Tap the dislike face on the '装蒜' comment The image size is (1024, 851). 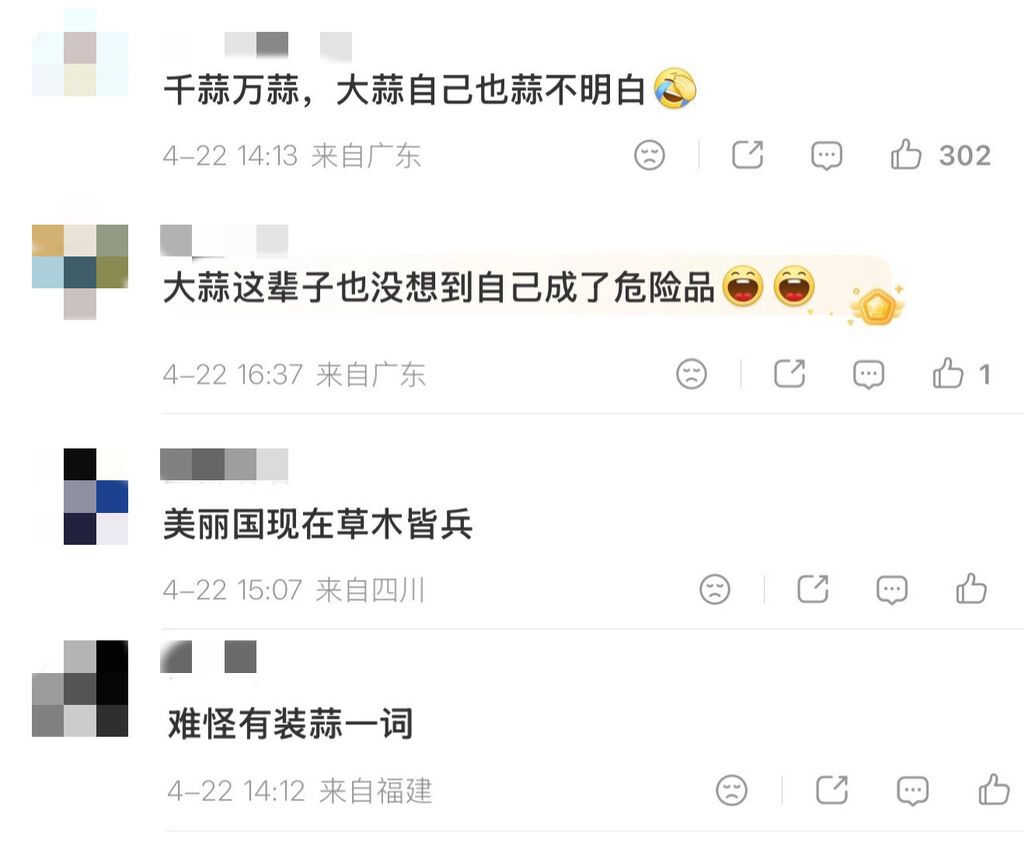(732, 791)
